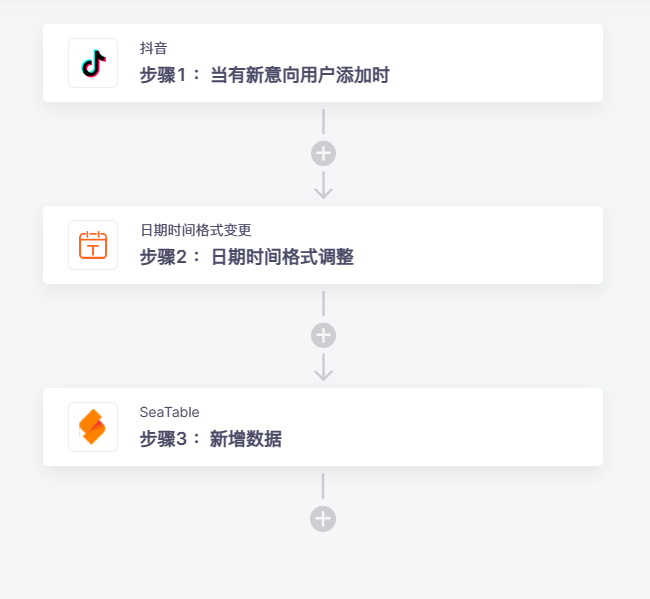Insert a step after 日期时间格式调整
The image size is (650, 599).
tap(323, 335)
